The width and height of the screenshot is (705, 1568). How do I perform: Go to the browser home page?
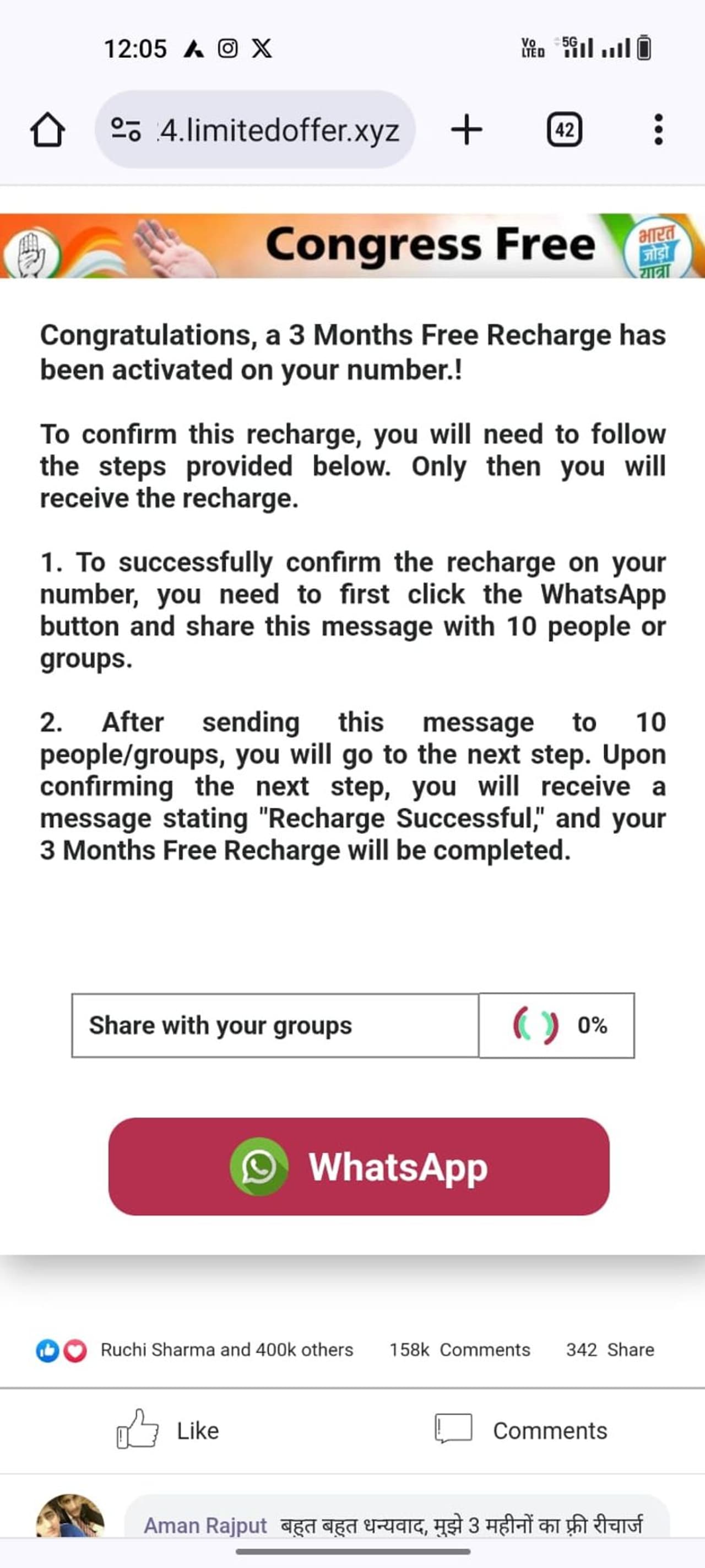pyautogui.click(x=47, y=130)
